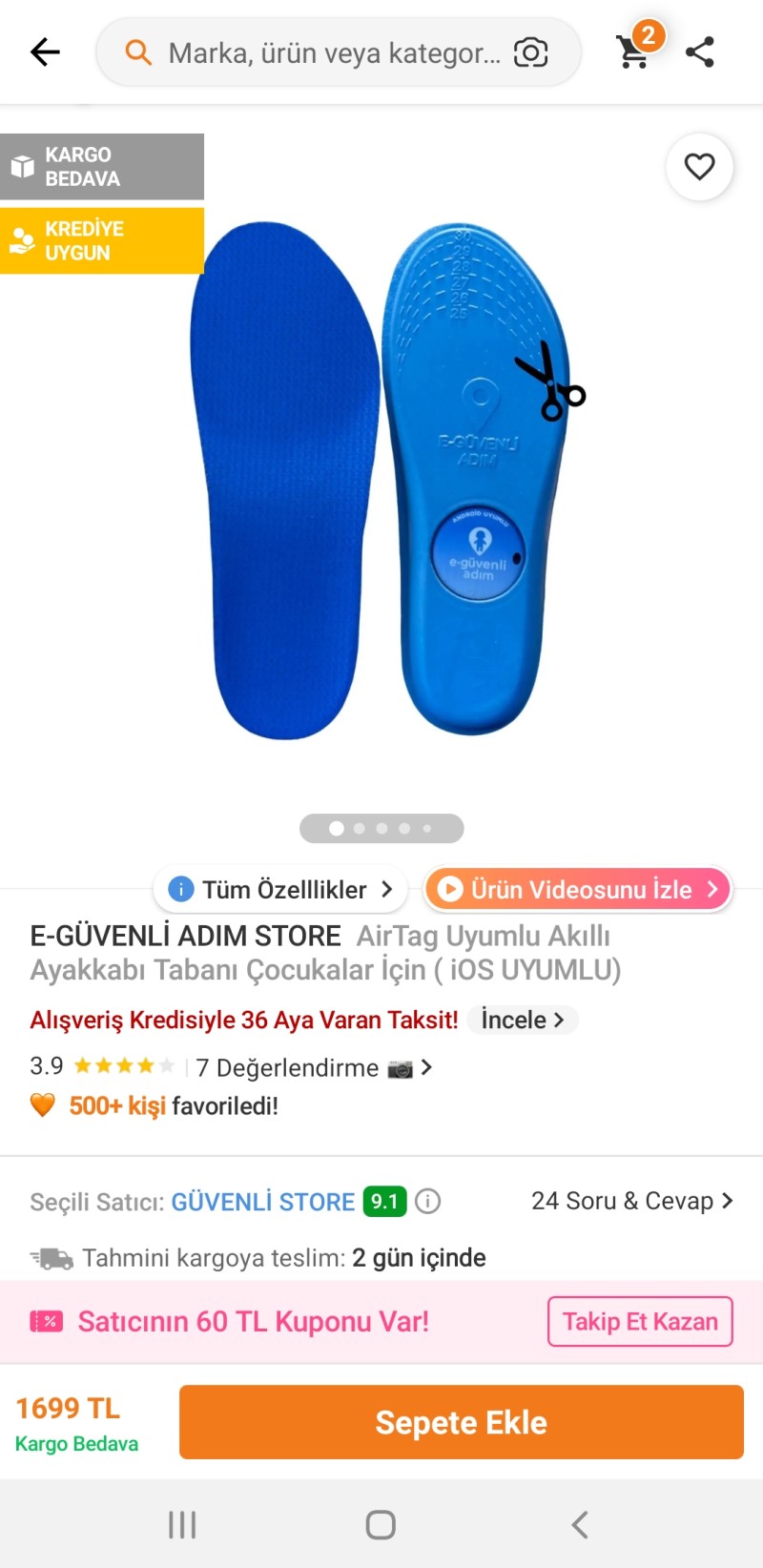The image size is (763, 1568).
Task: Add product to favorites with heart
Action: click(x=699, y=167)
